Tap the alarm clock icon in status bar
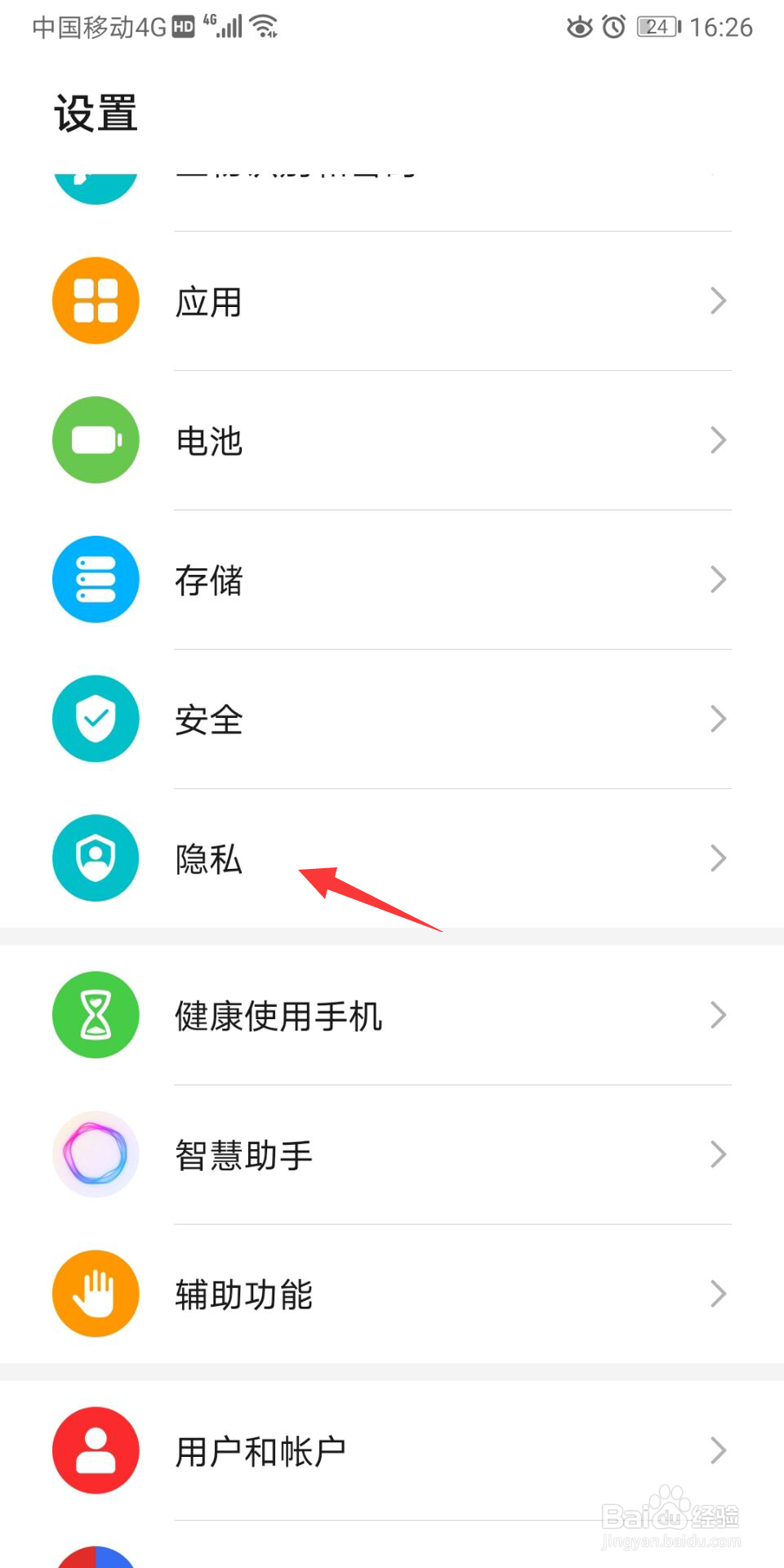Viewport: 784px width, 1568px height. (x=612, y=26)
